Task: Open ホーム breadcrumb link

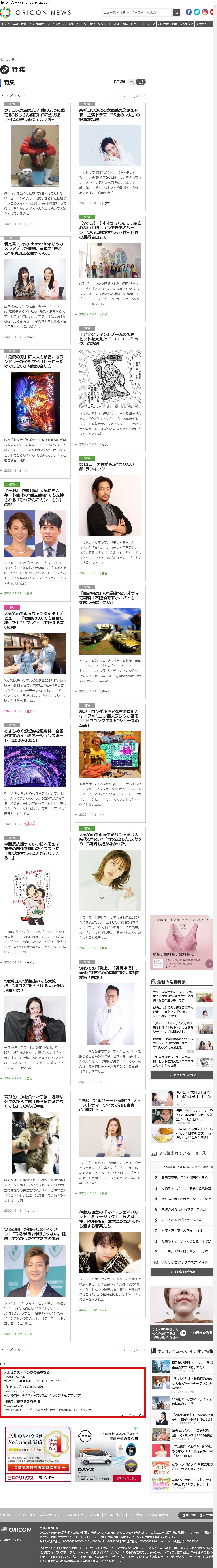Action: coord(4,60)
